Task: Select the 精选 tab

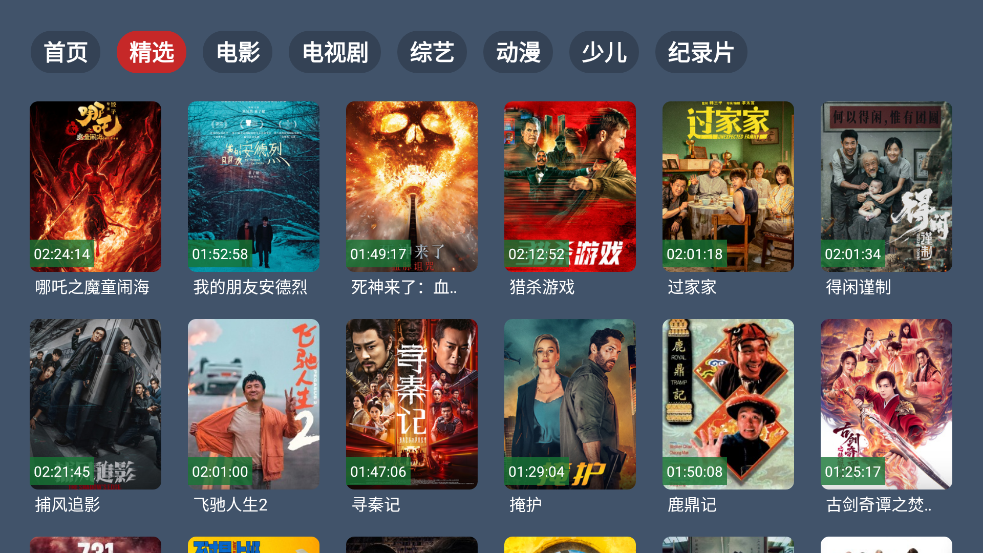Action: 152,52
